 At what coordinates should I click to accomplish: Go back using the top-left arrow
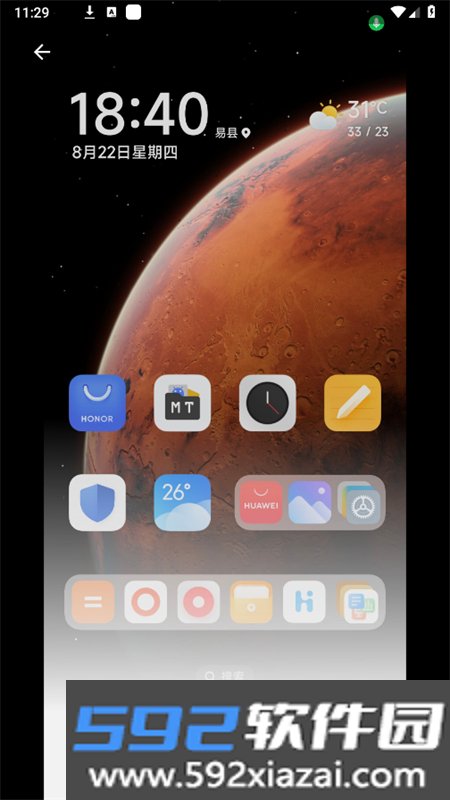pos(42,52)
